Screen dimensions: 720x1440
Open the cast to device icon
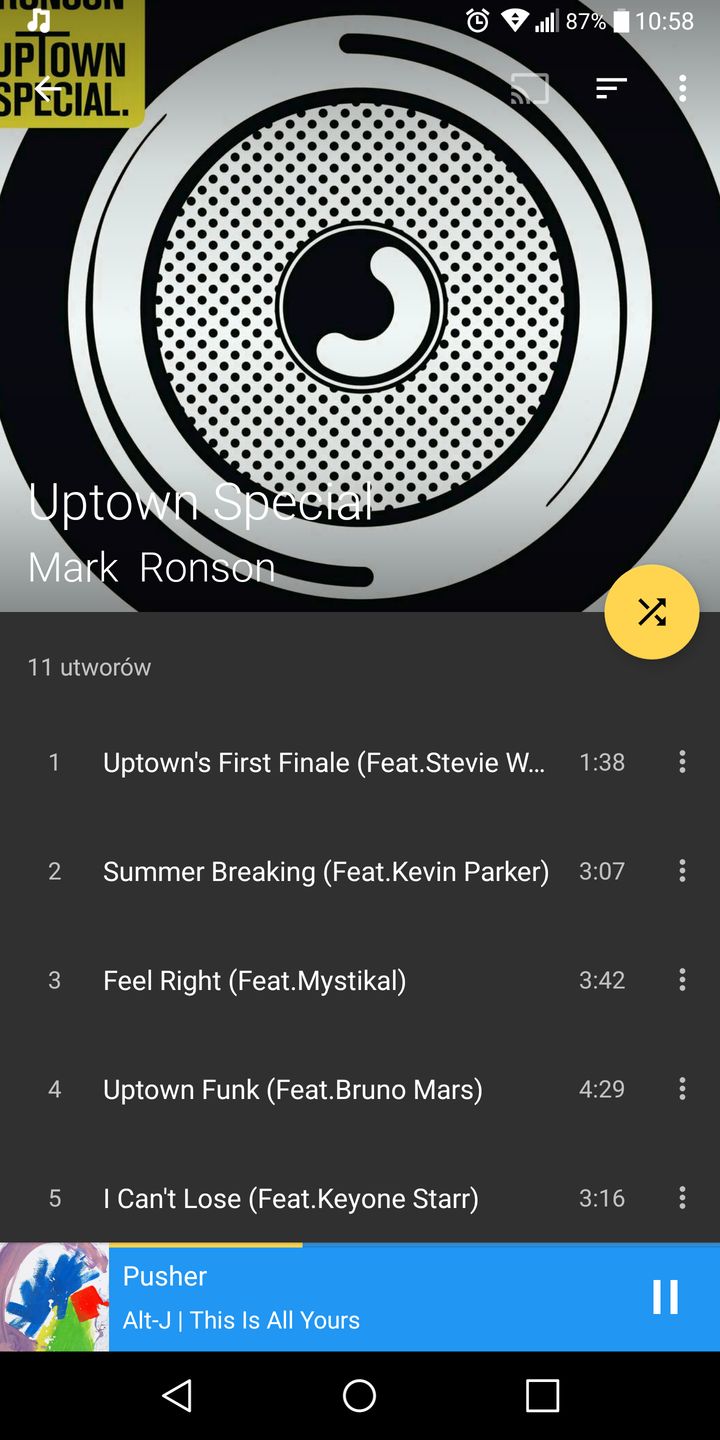[530, 88]
